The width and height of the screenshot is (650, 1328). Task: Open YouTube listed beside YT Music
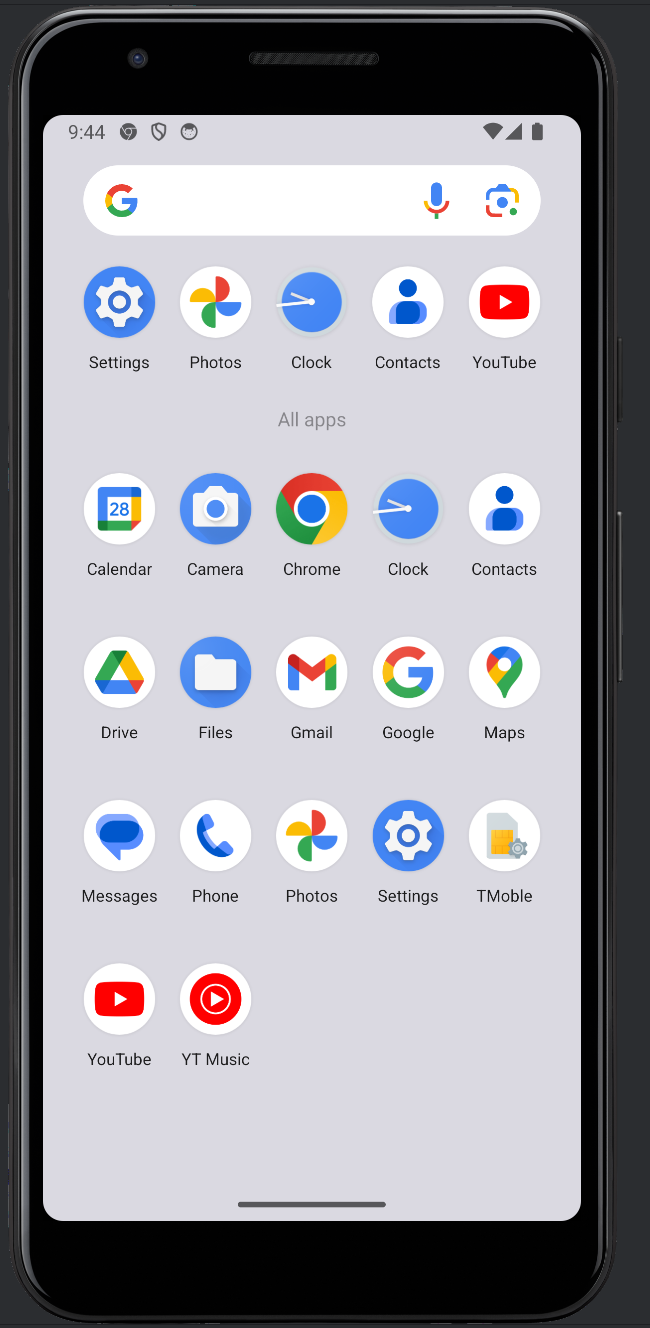[119, 999]
